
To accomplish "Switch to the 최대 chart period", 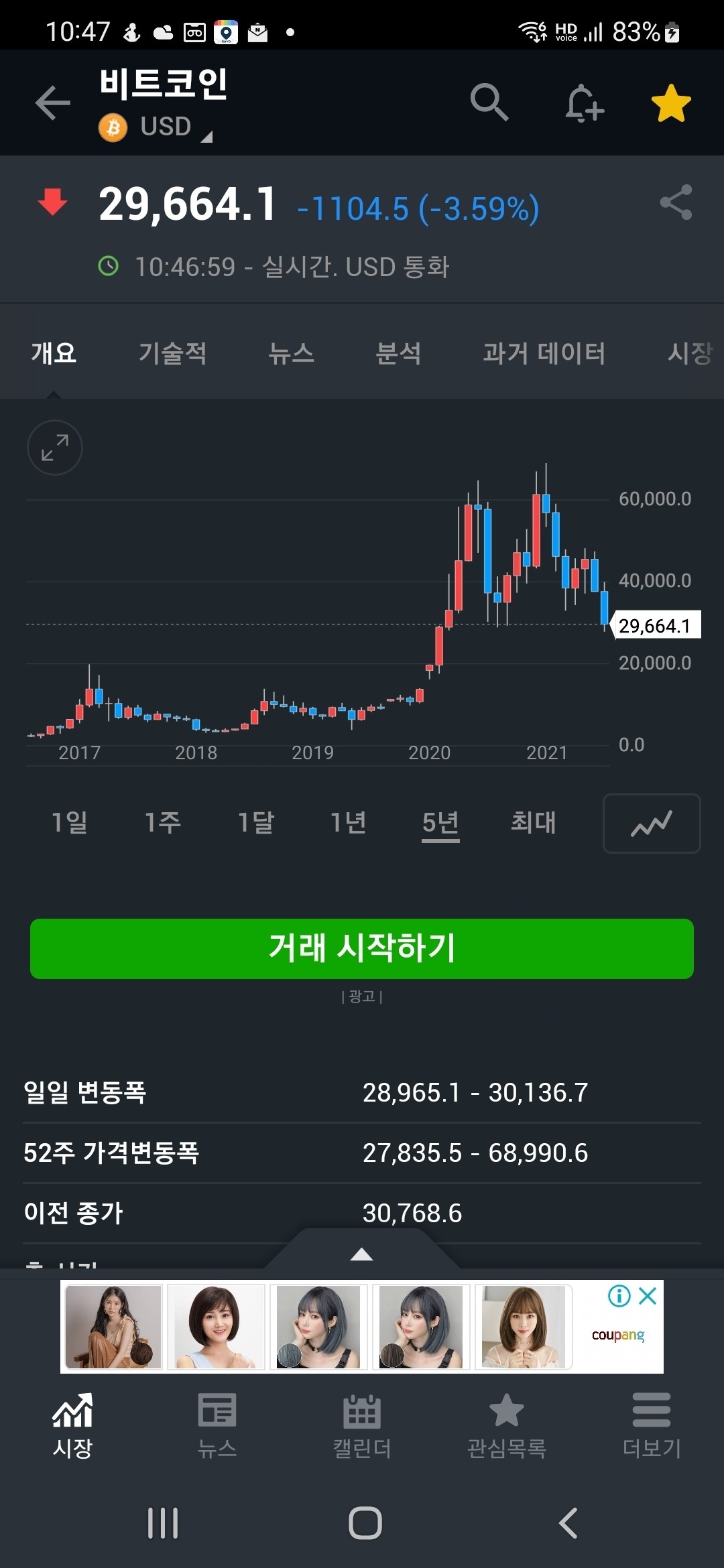I will pyautogui.click(x=533, y=824).
